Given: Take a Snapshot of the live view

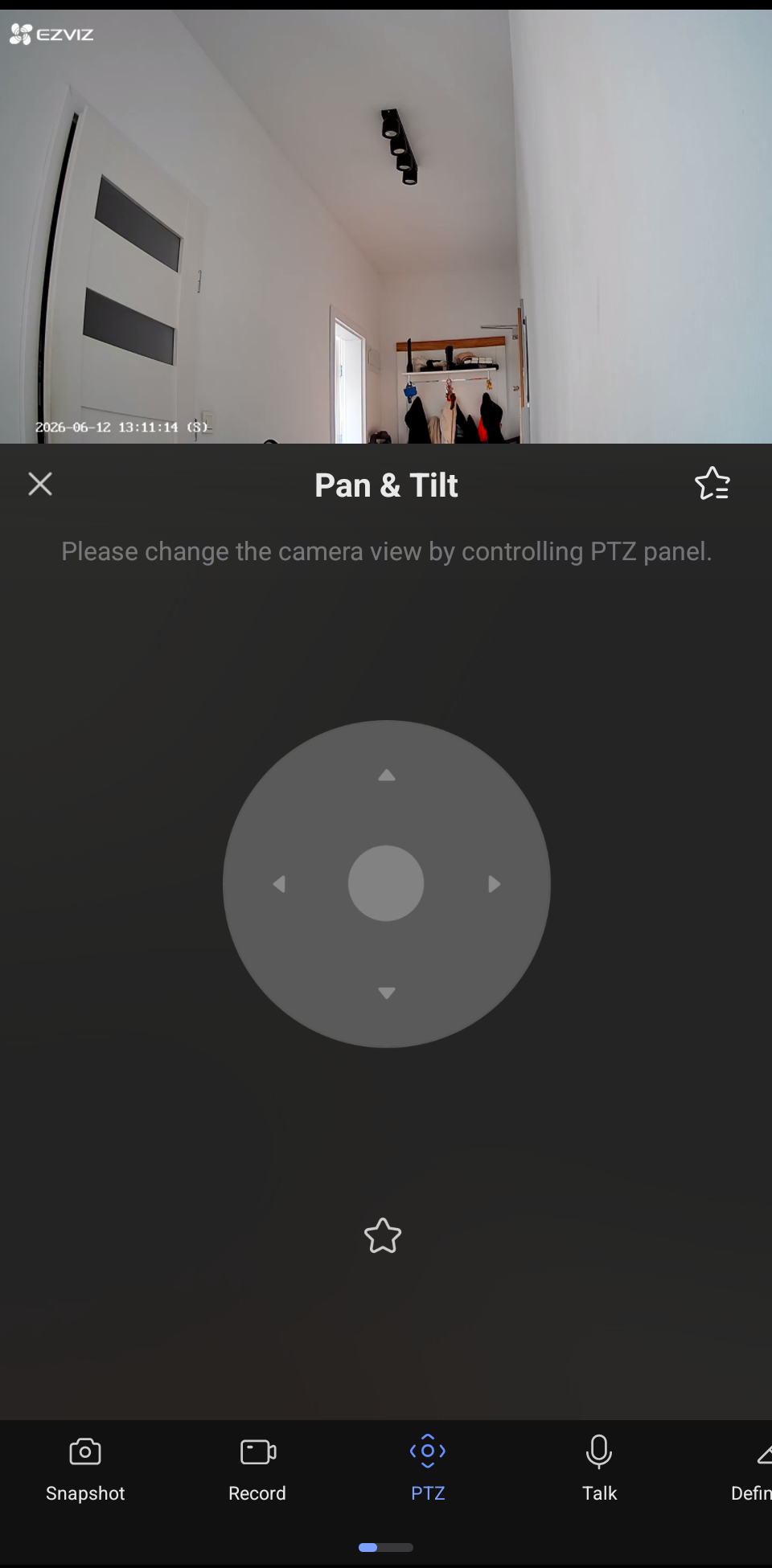Looking at the screenshot, I should (x=85, y=1469).
